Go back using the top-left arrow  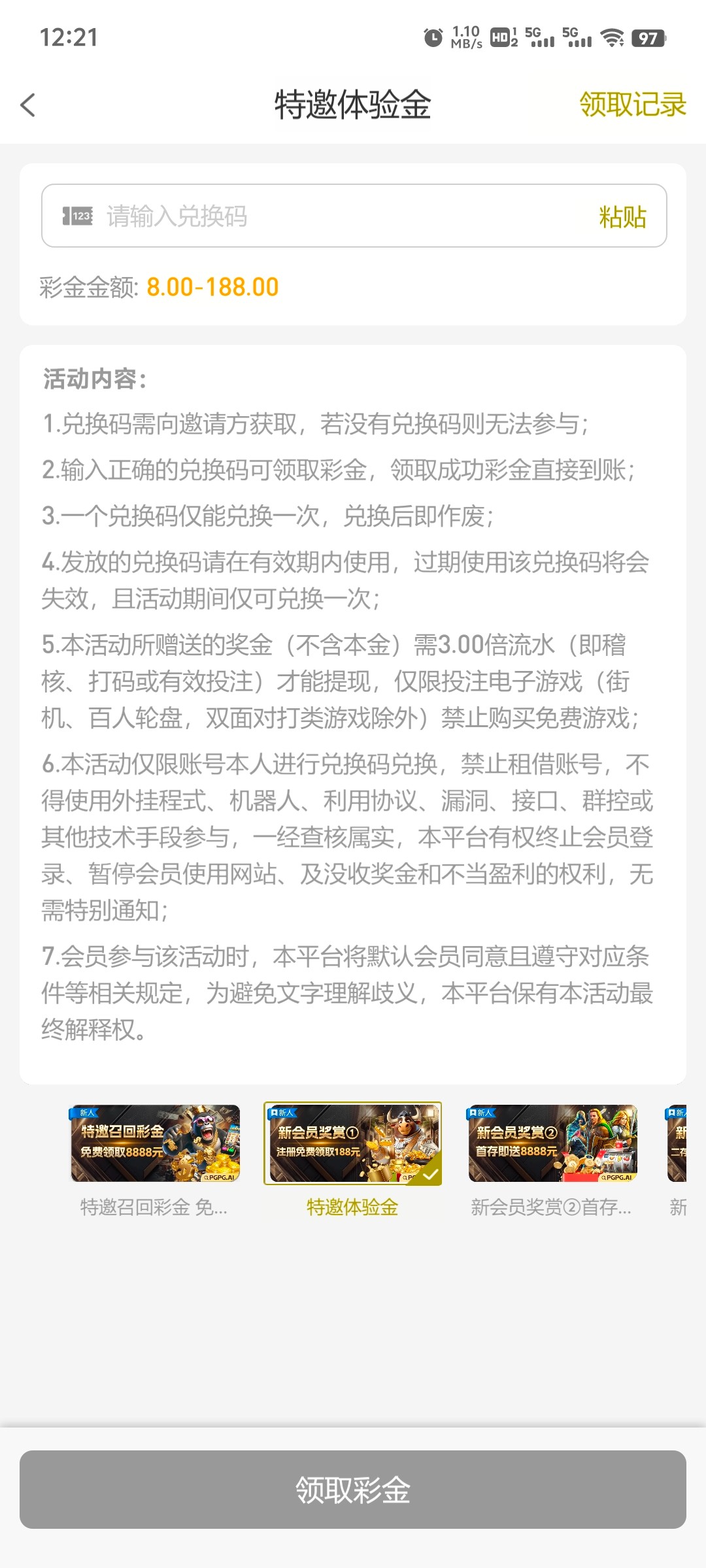point(28,105)
